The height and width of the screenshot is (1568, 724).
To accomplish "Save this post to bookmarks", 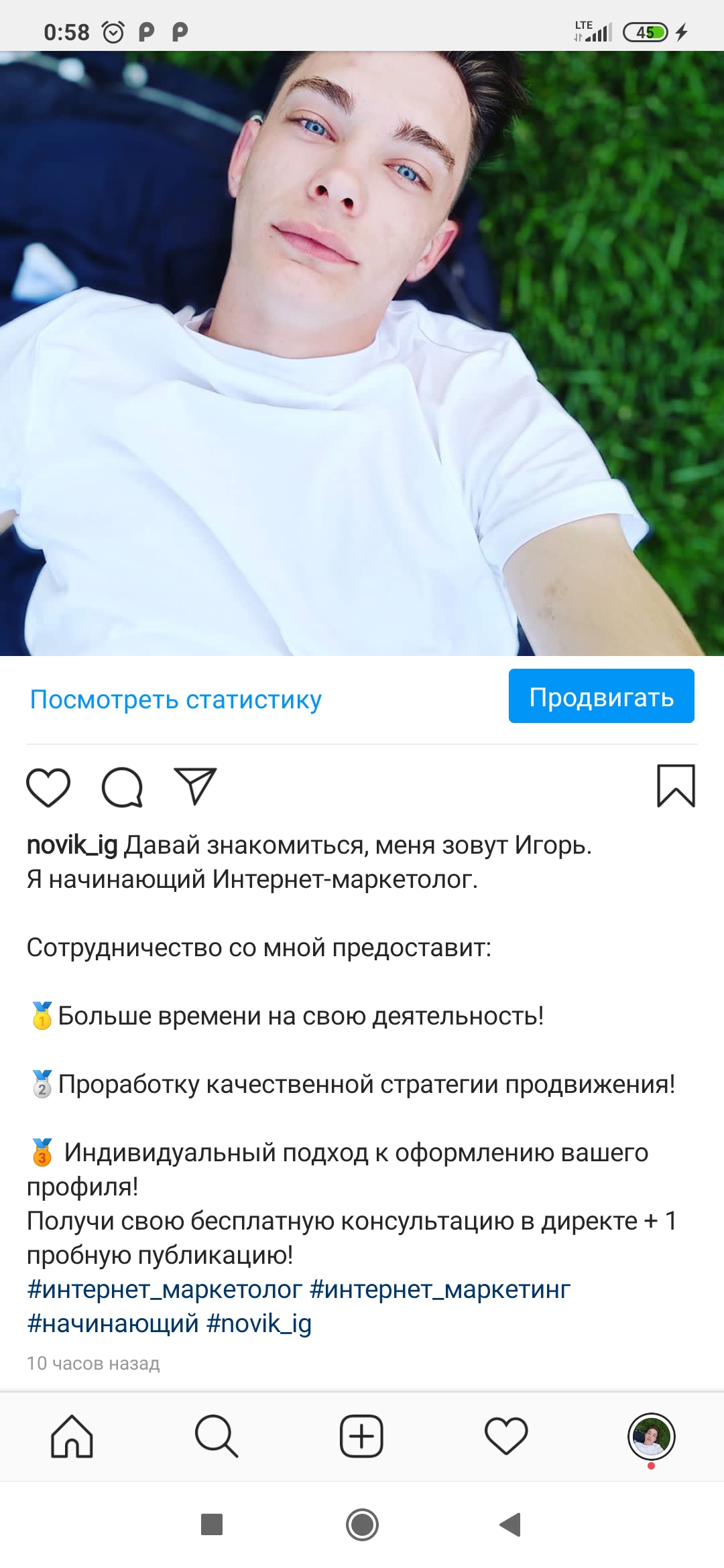I will pyautogui.click(x=676, y=786).
